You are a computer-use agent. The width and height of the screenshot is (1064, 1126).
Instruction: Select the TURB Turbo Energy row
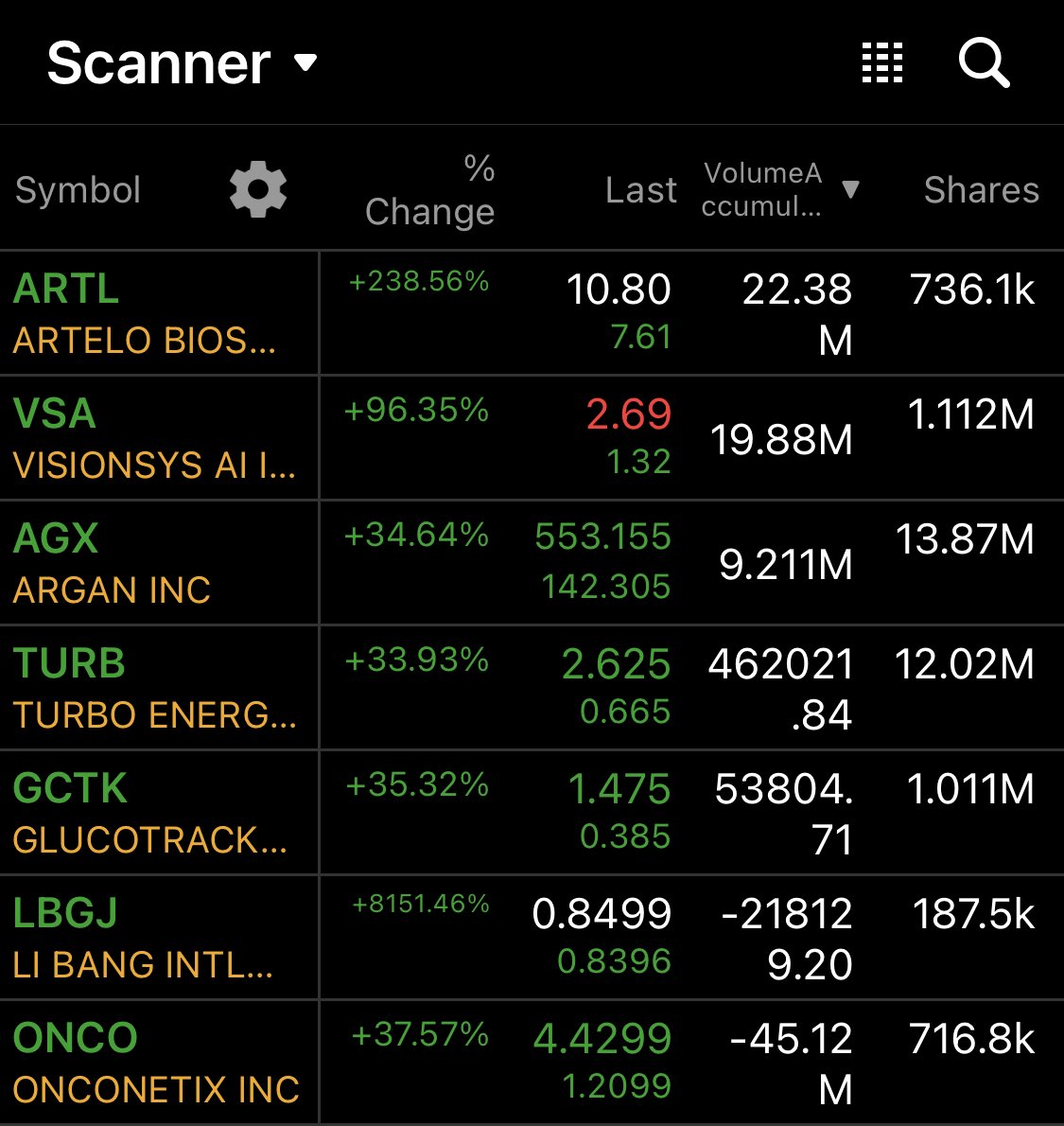point(151,689)
